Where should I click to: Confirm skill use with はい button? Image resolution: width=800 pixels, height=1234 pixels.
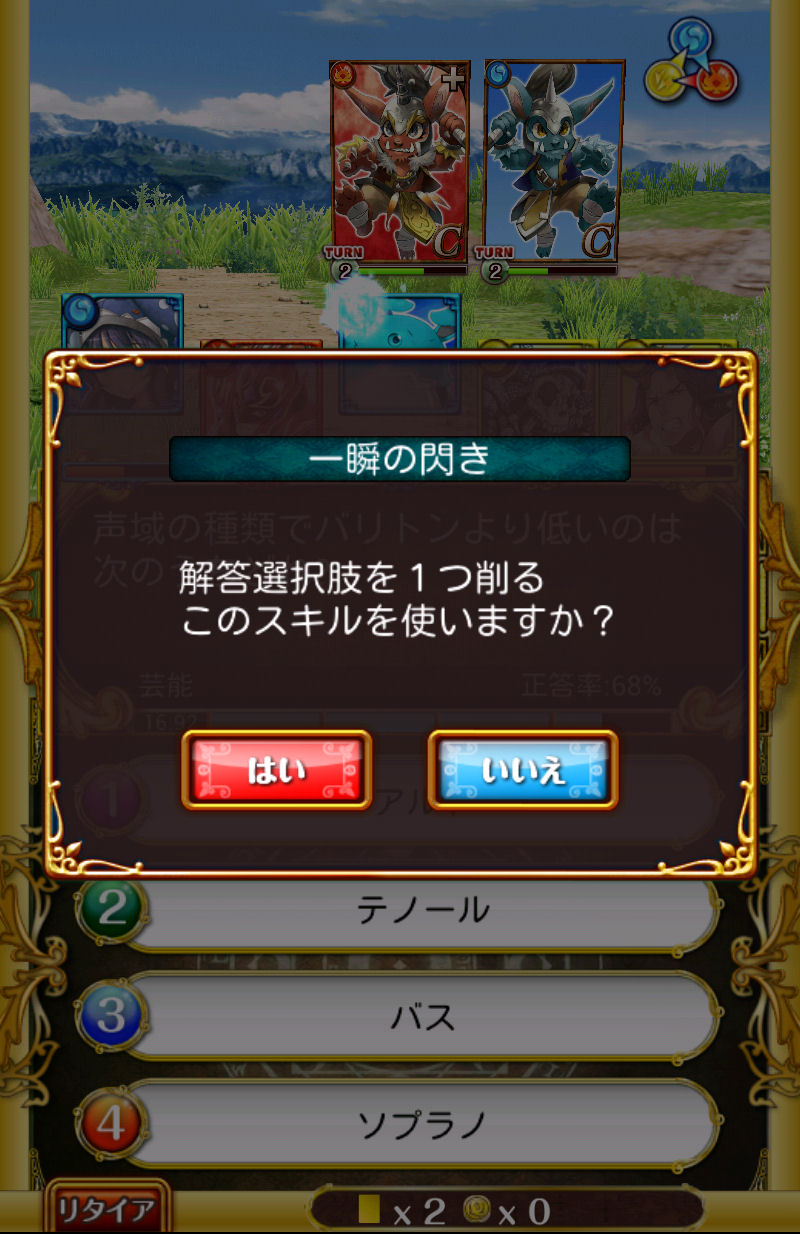pyautogui.click(x=276, y=770)
